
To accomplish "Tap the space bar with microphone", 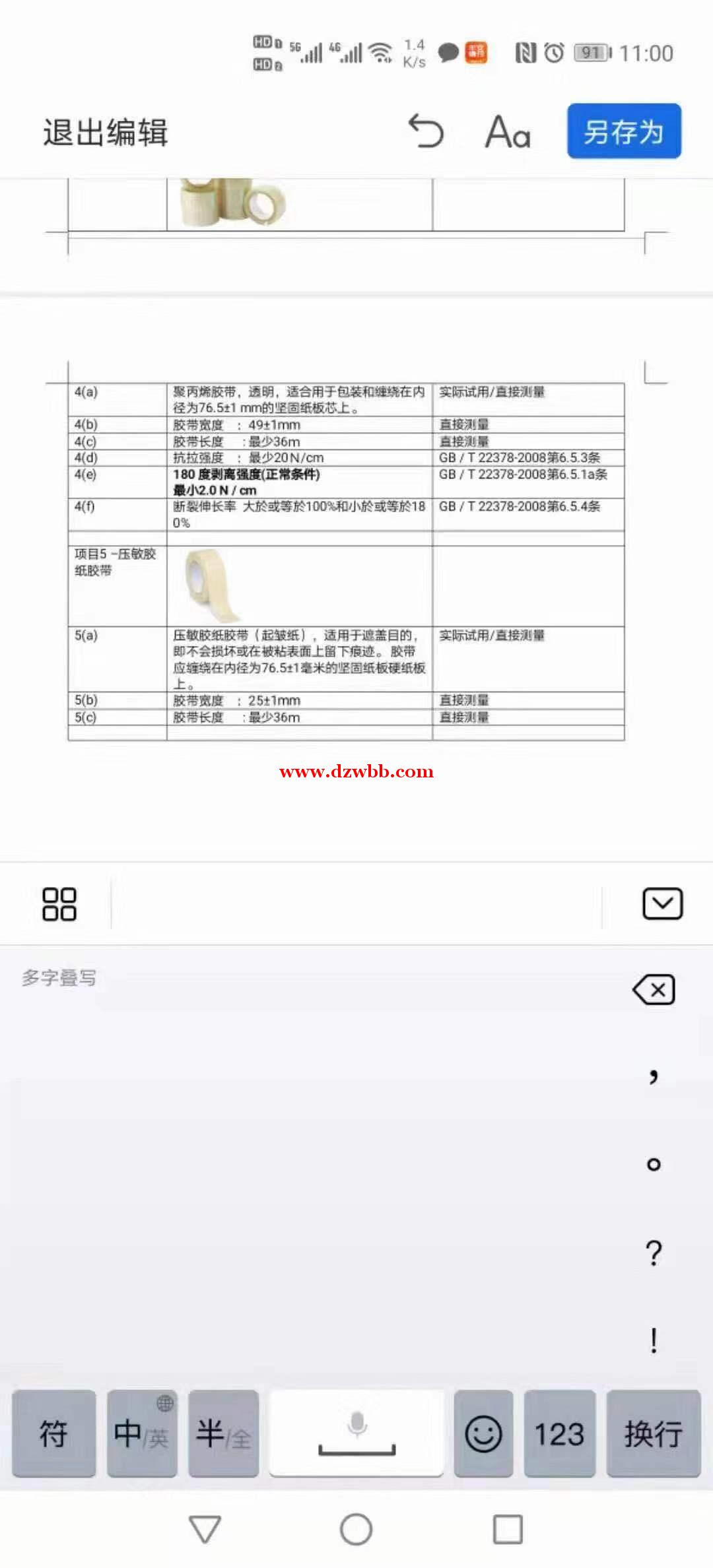I will (356, 1433).
